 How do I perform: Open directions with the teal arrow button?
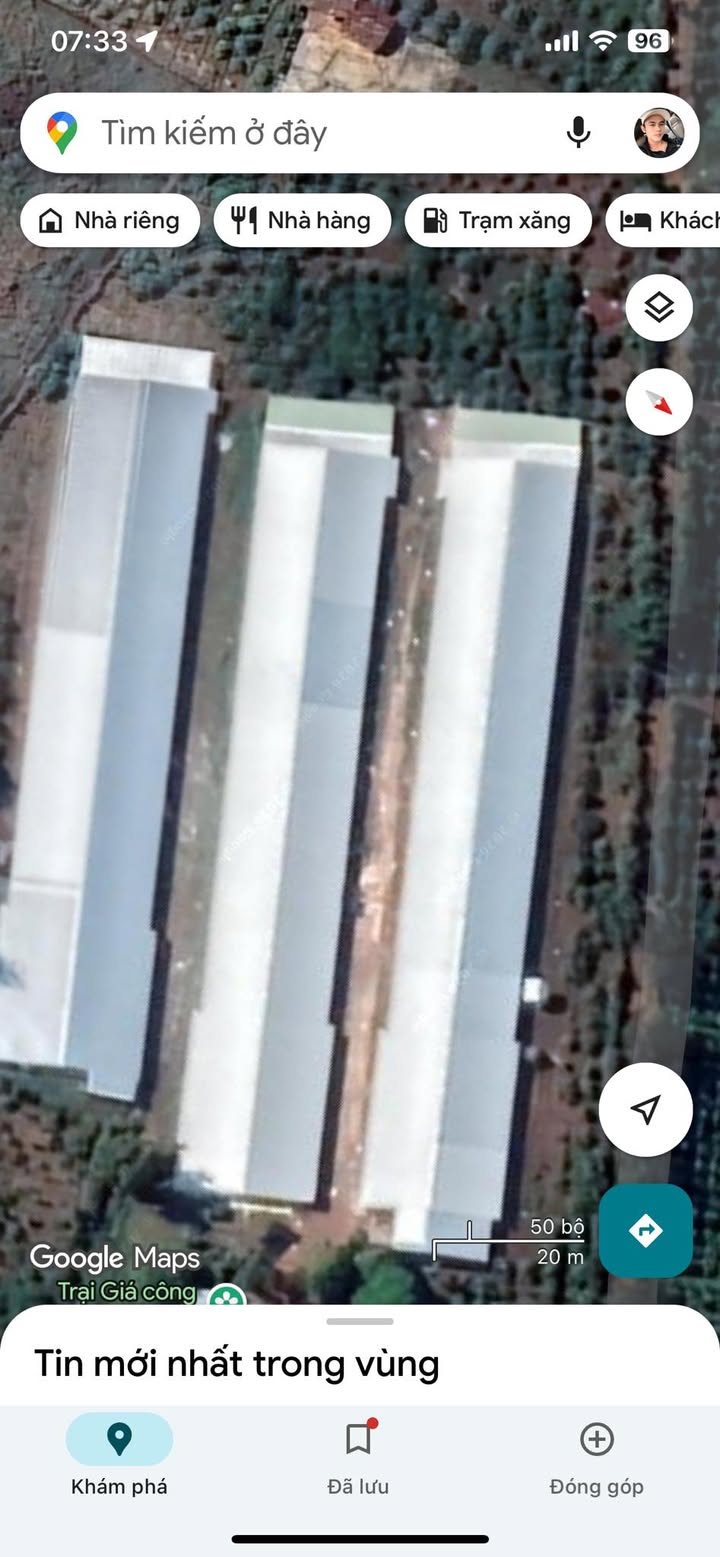646,1231
